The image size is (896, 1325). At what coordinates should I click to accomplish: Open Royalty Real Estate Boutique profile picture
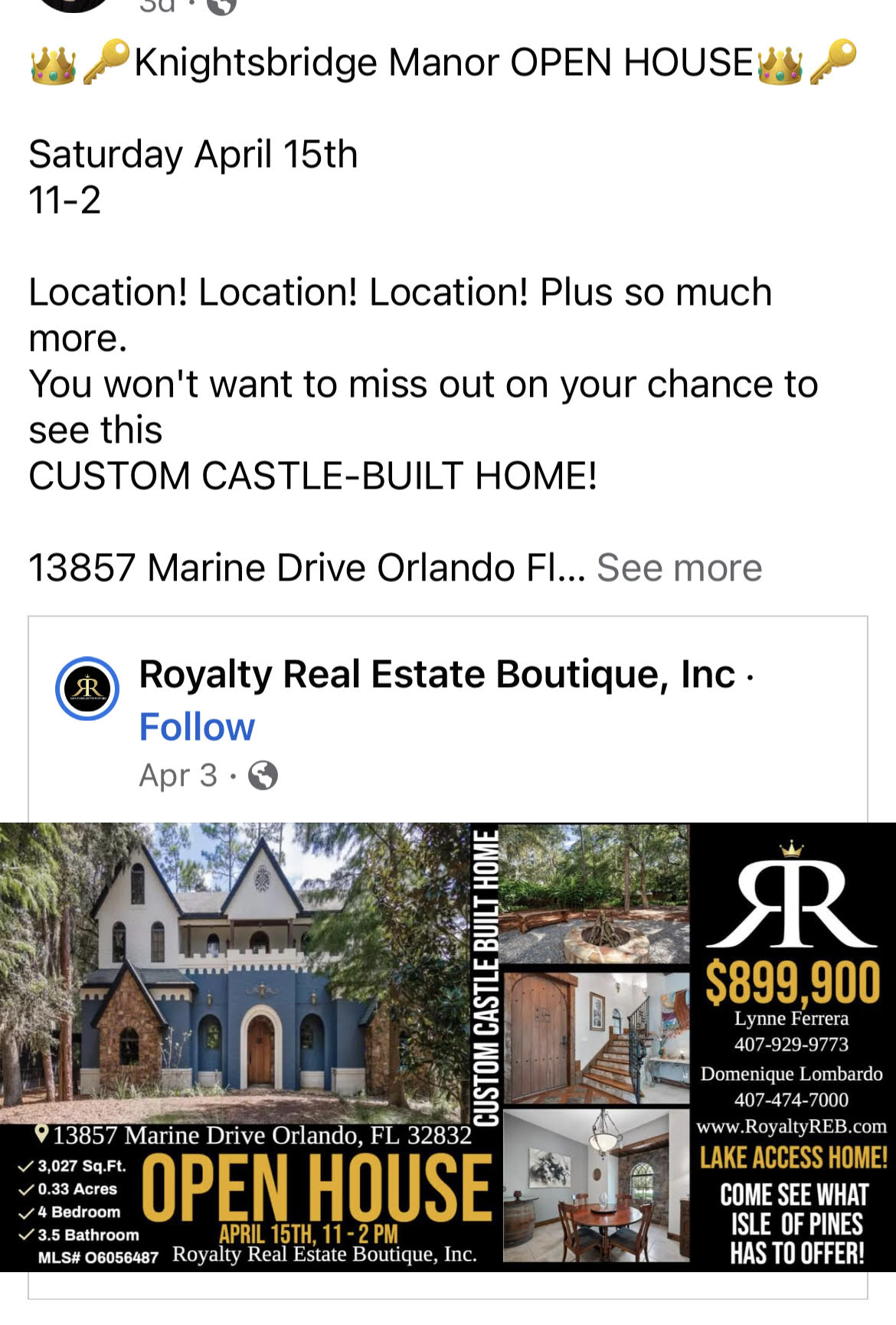(x=87, y=689)
